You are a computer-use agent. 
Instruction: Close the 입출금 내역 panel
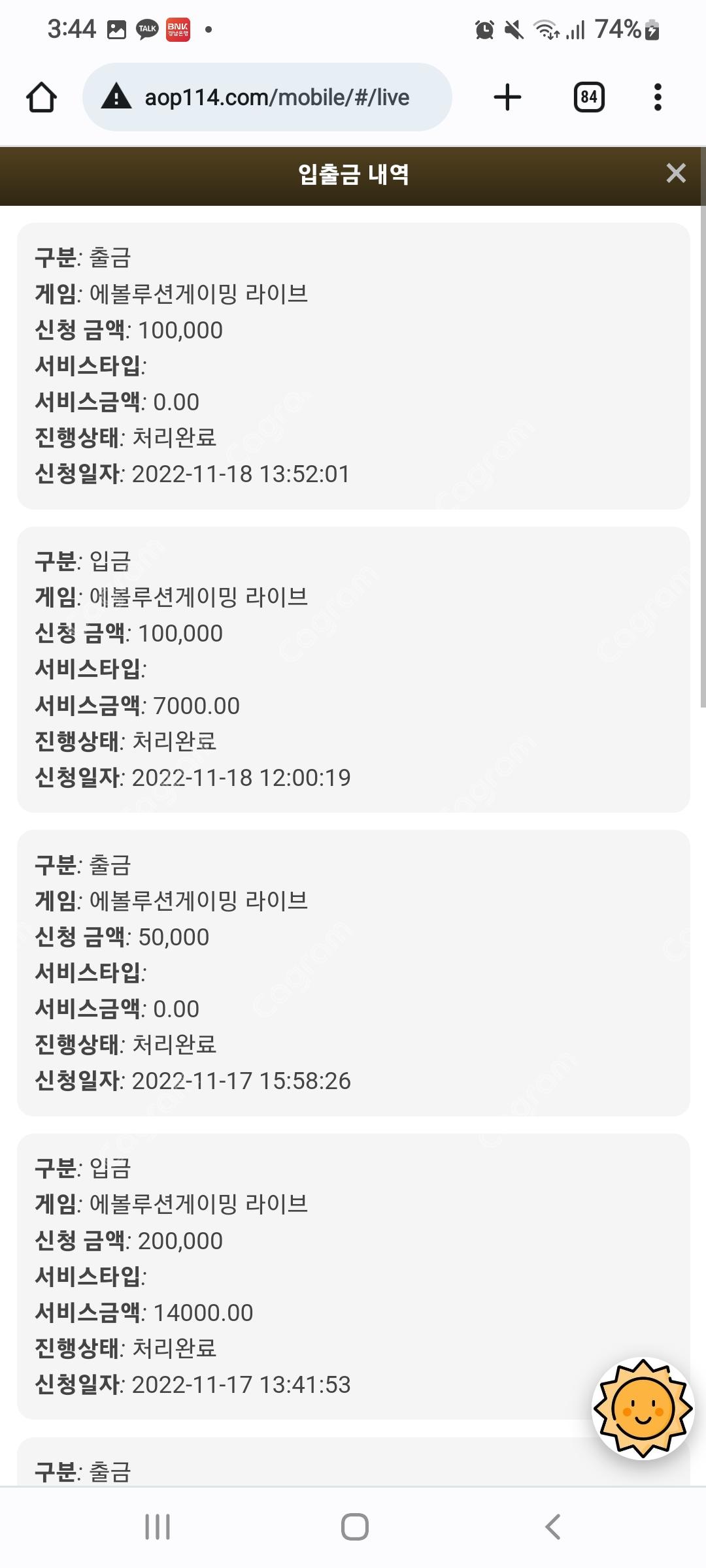pos(675,173)
